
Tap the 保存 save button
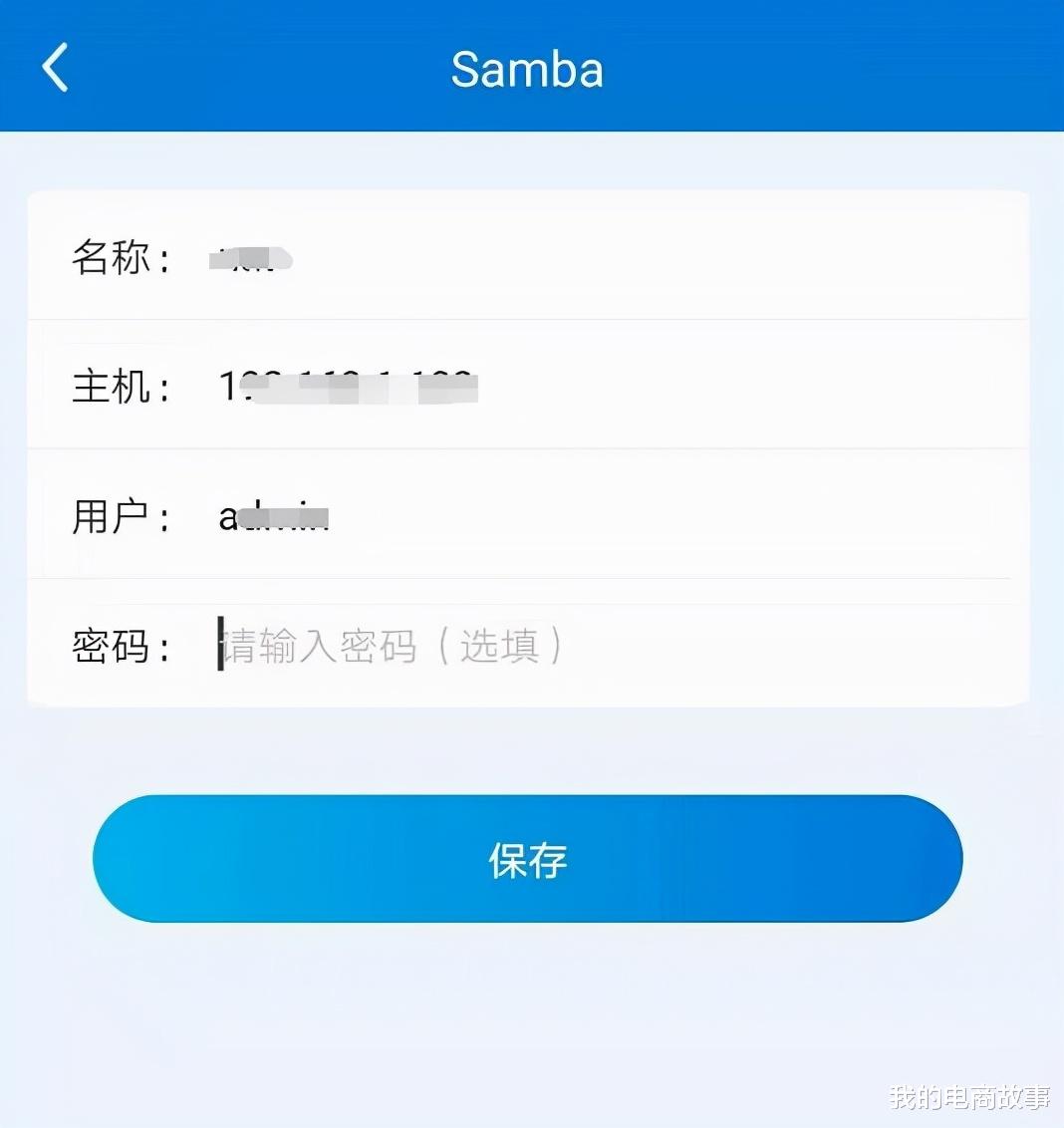pyautogui.click(x=527, y=857)
